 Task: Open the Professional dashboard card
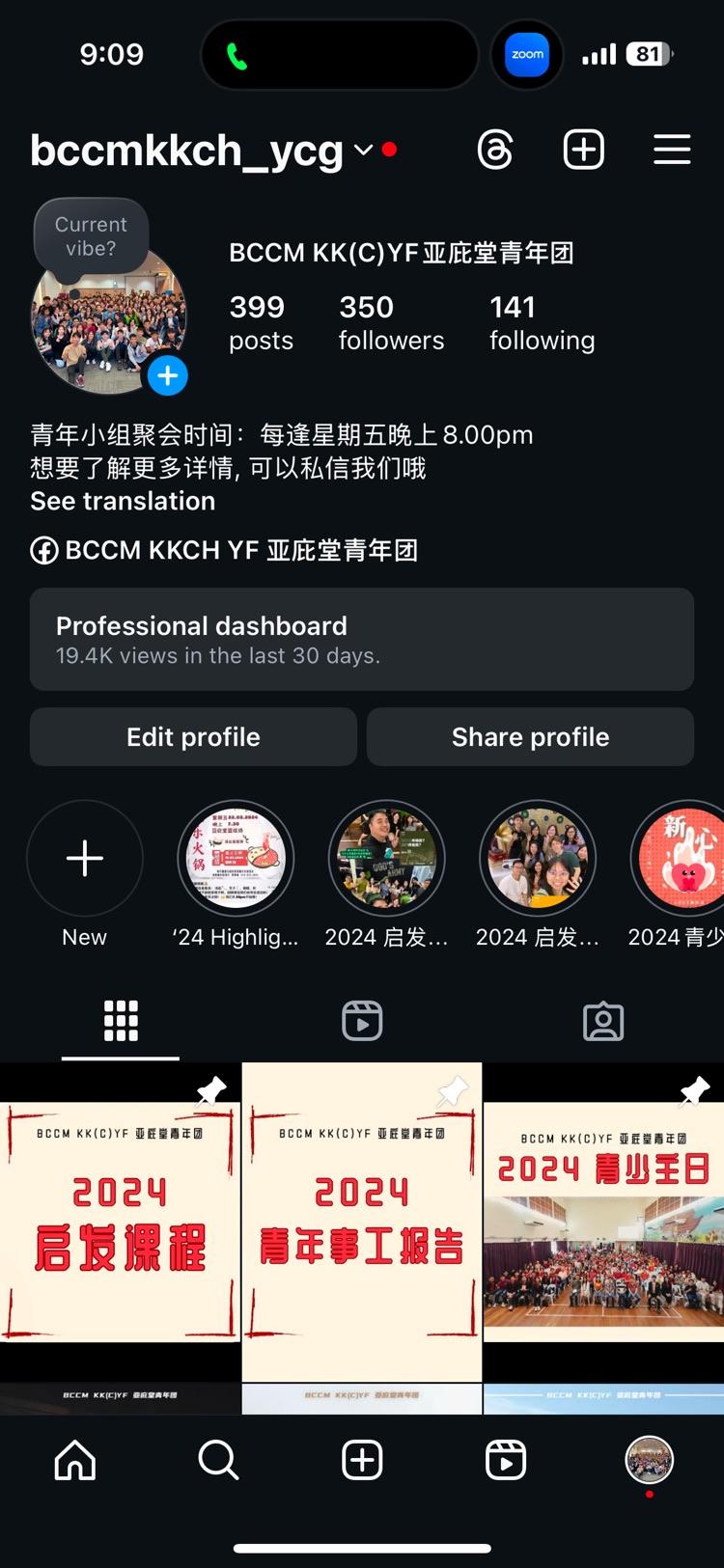pyautogui.click(x=362, y=639)
